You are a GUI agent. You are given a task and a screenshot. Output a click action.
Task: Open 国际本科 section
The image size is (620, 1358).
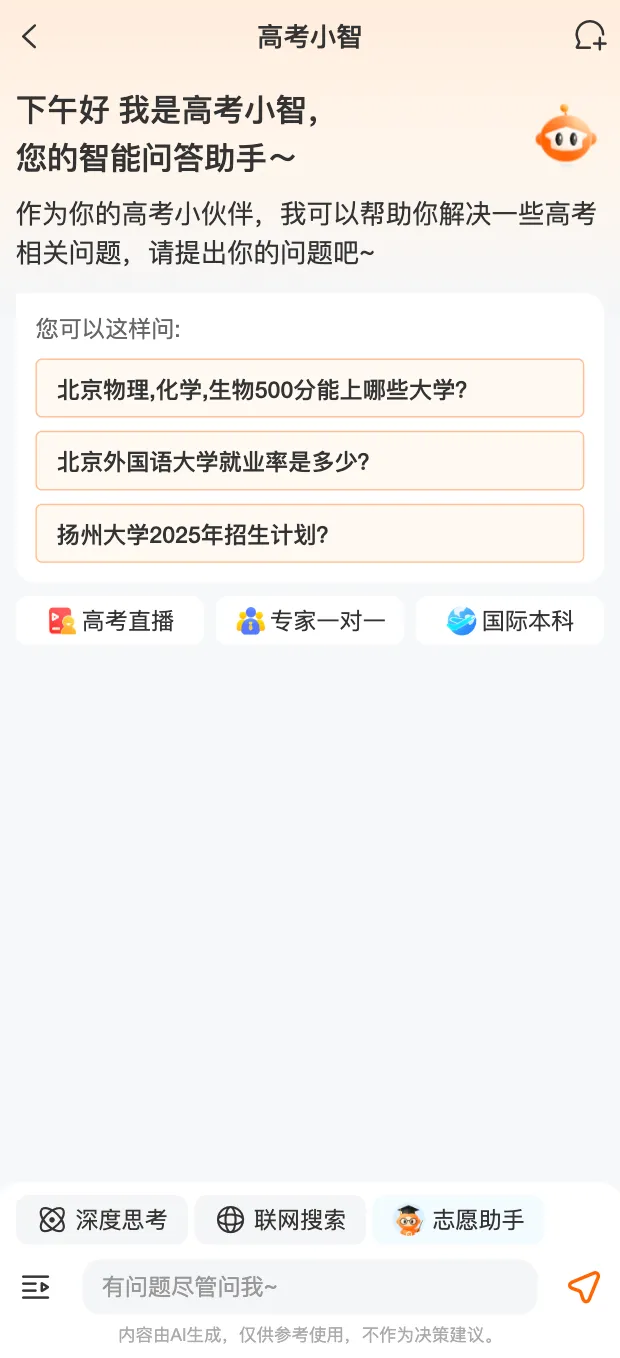click(510, 621)
